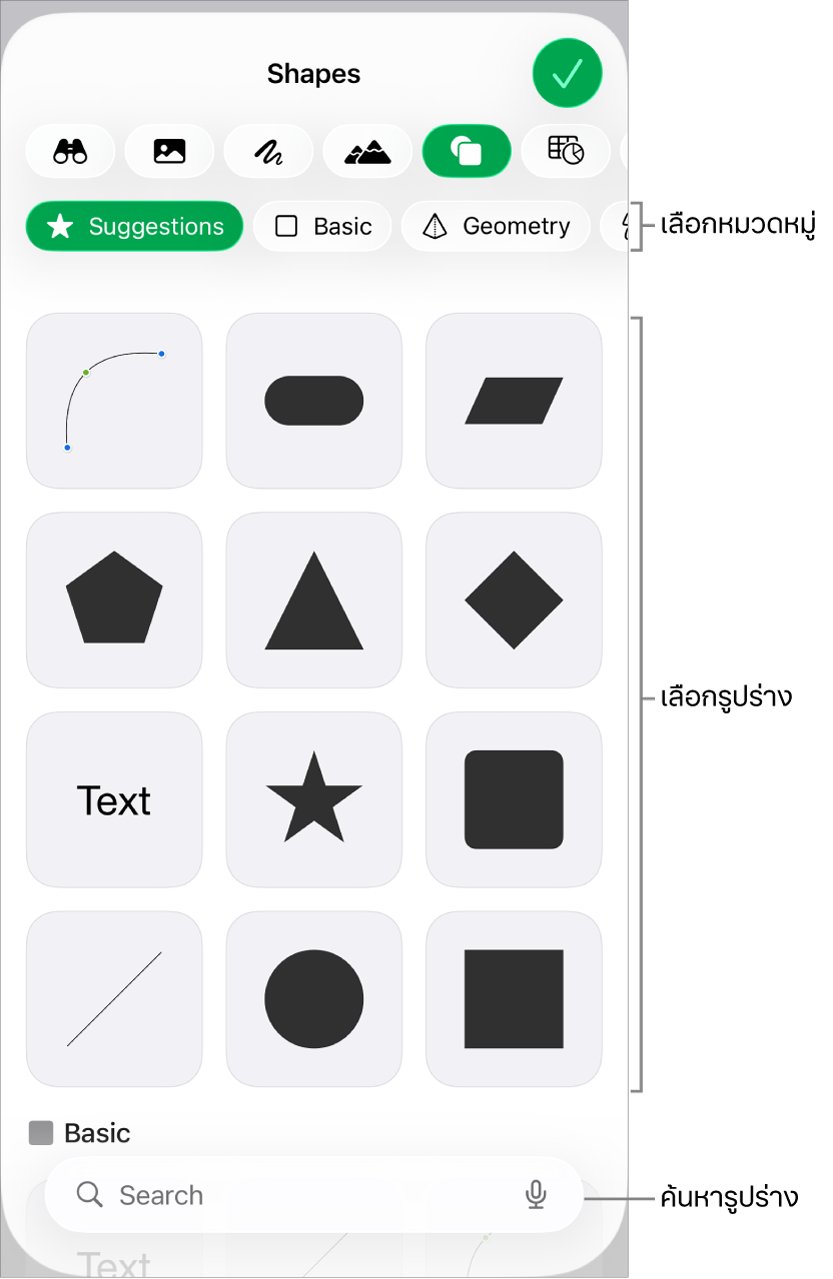
Task: Open the binoculars browse tab
Action: tap(70, 151)
